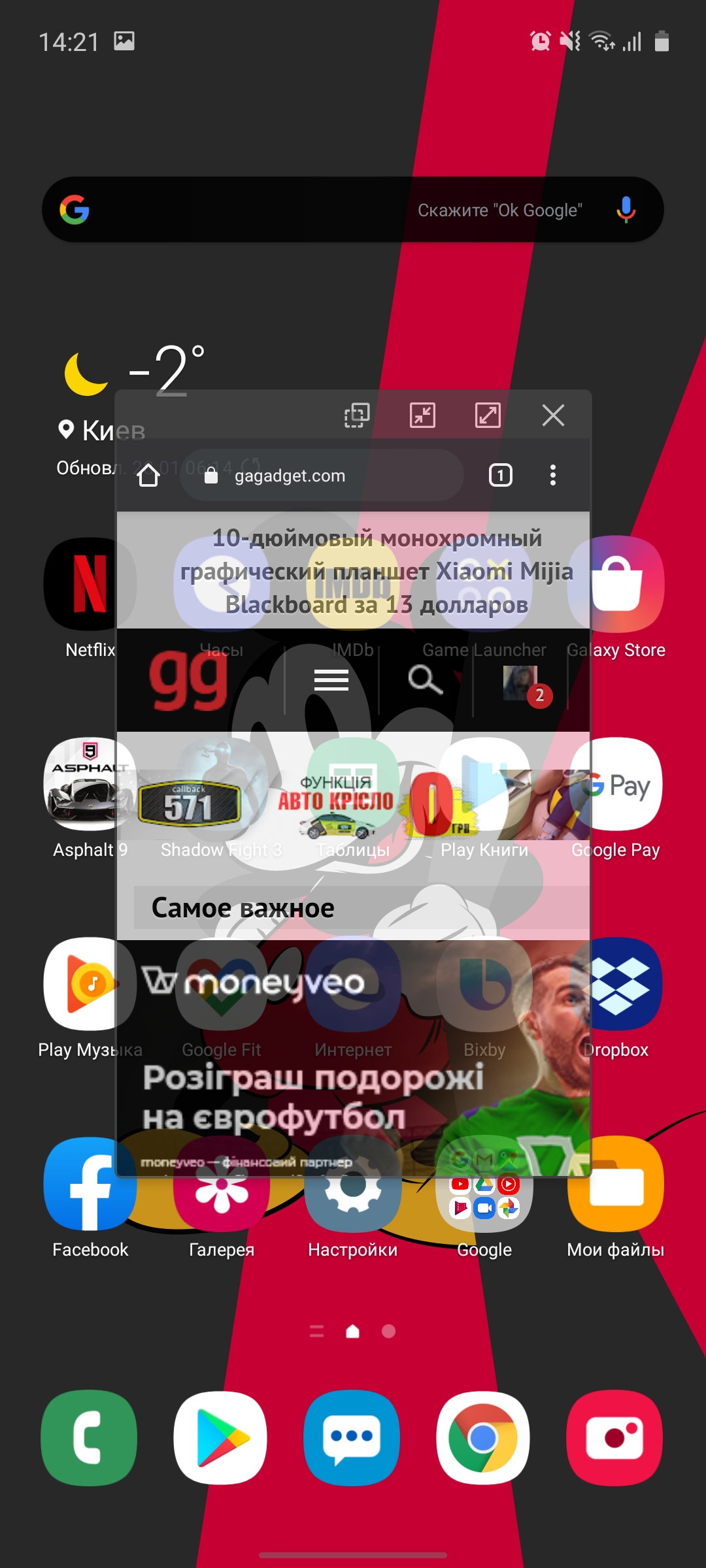Open the gagadget hamburger menu

pyautogui.click(x=331, y=680)
